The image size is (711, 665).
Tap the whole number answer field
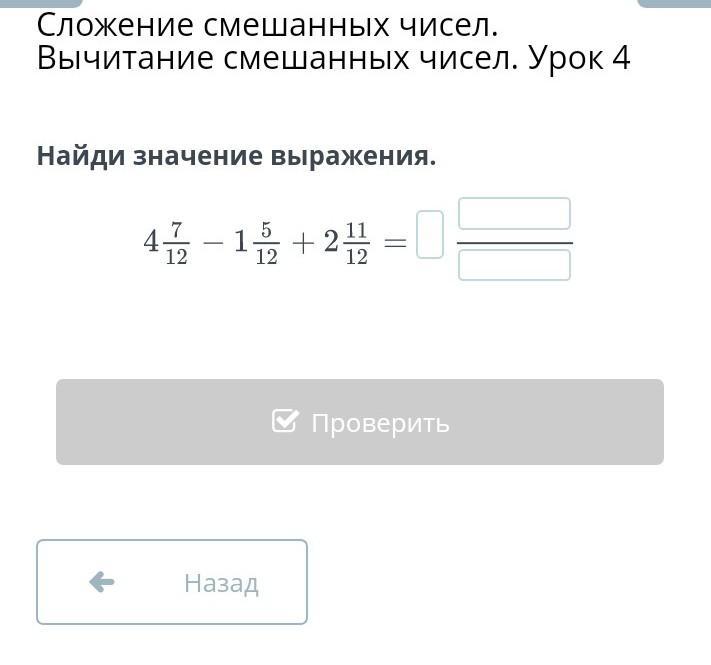430,235
